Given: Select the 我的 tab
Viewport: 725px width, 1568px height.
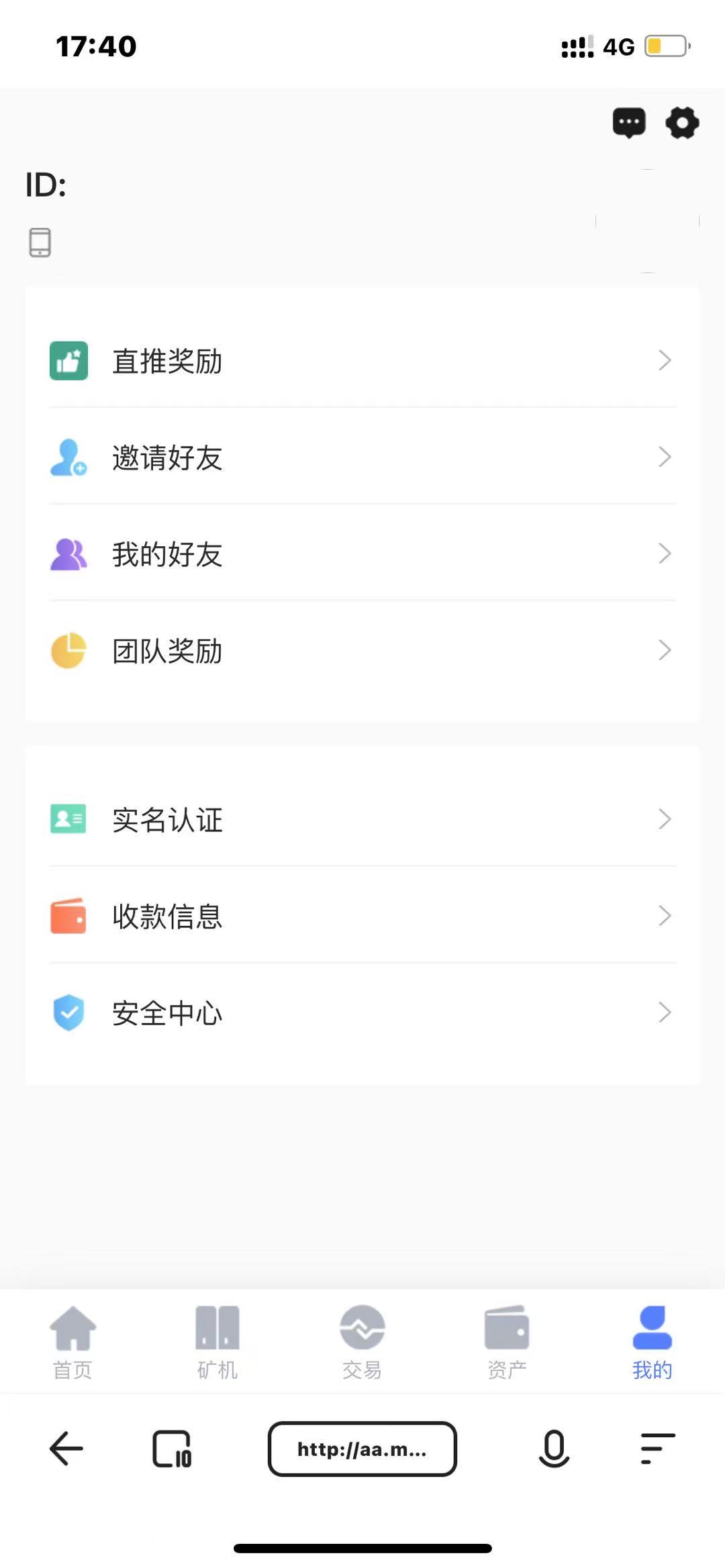Looking at the screenshot, I should tap(652, 1342).
